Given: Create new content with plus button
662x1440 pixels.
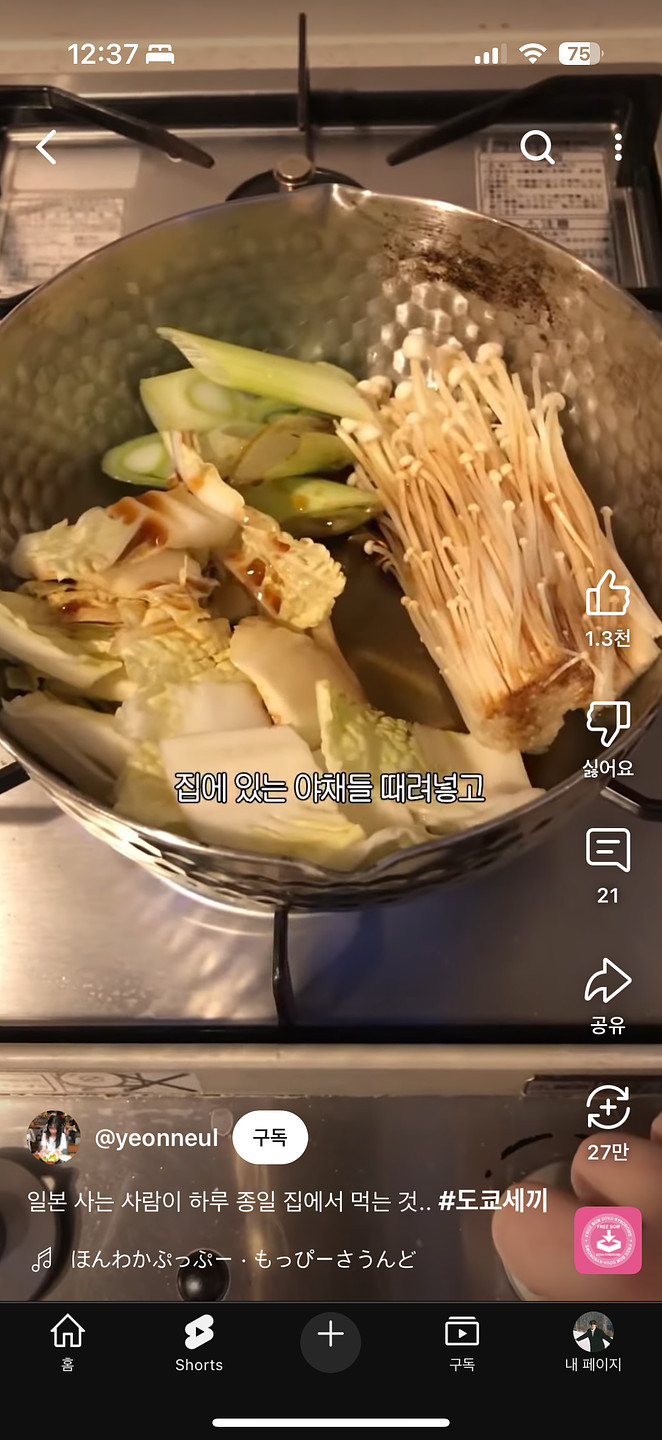Looking at the screenshot, I should (331, 1335).
